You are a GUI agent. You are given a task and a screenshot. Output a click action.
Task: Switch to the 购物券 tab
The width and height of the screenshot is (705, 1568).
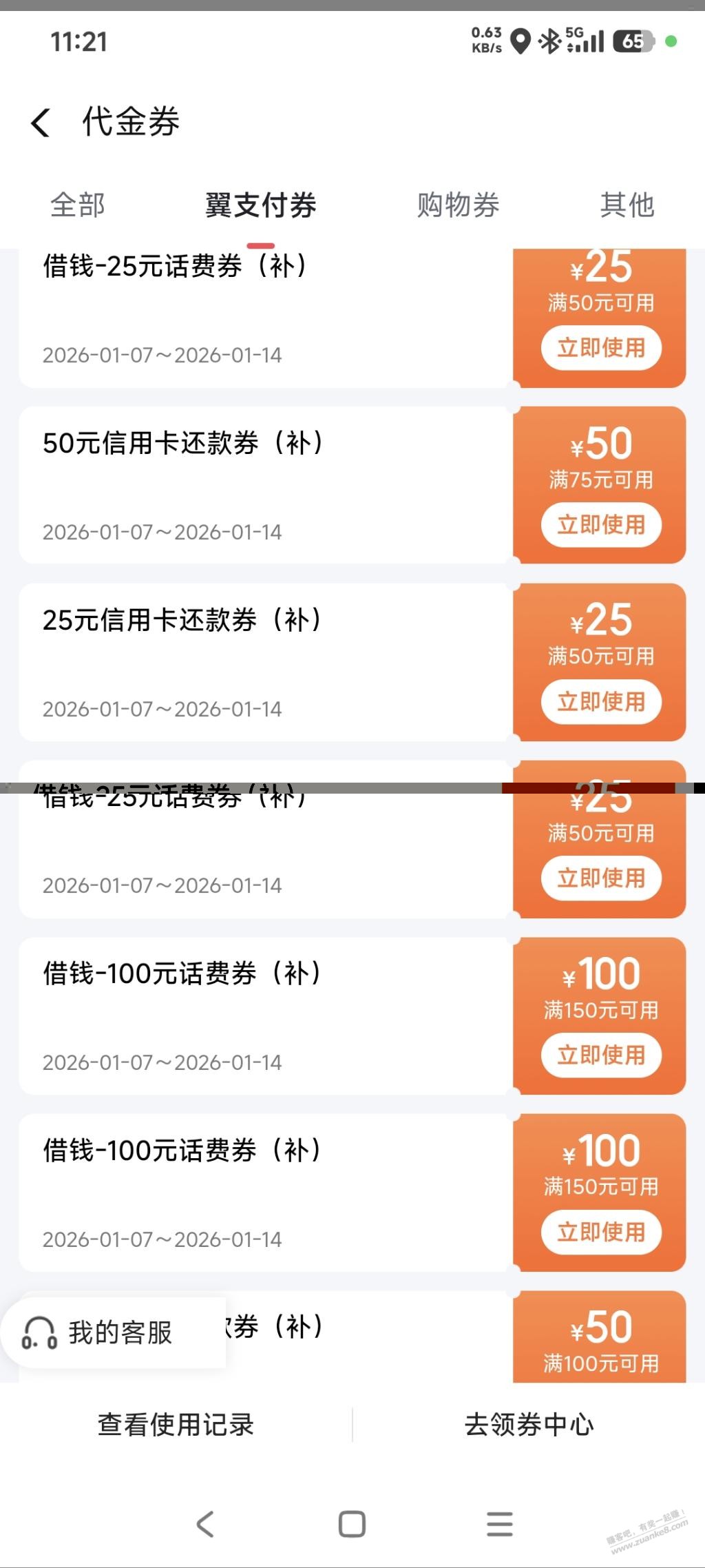[459, 205]
